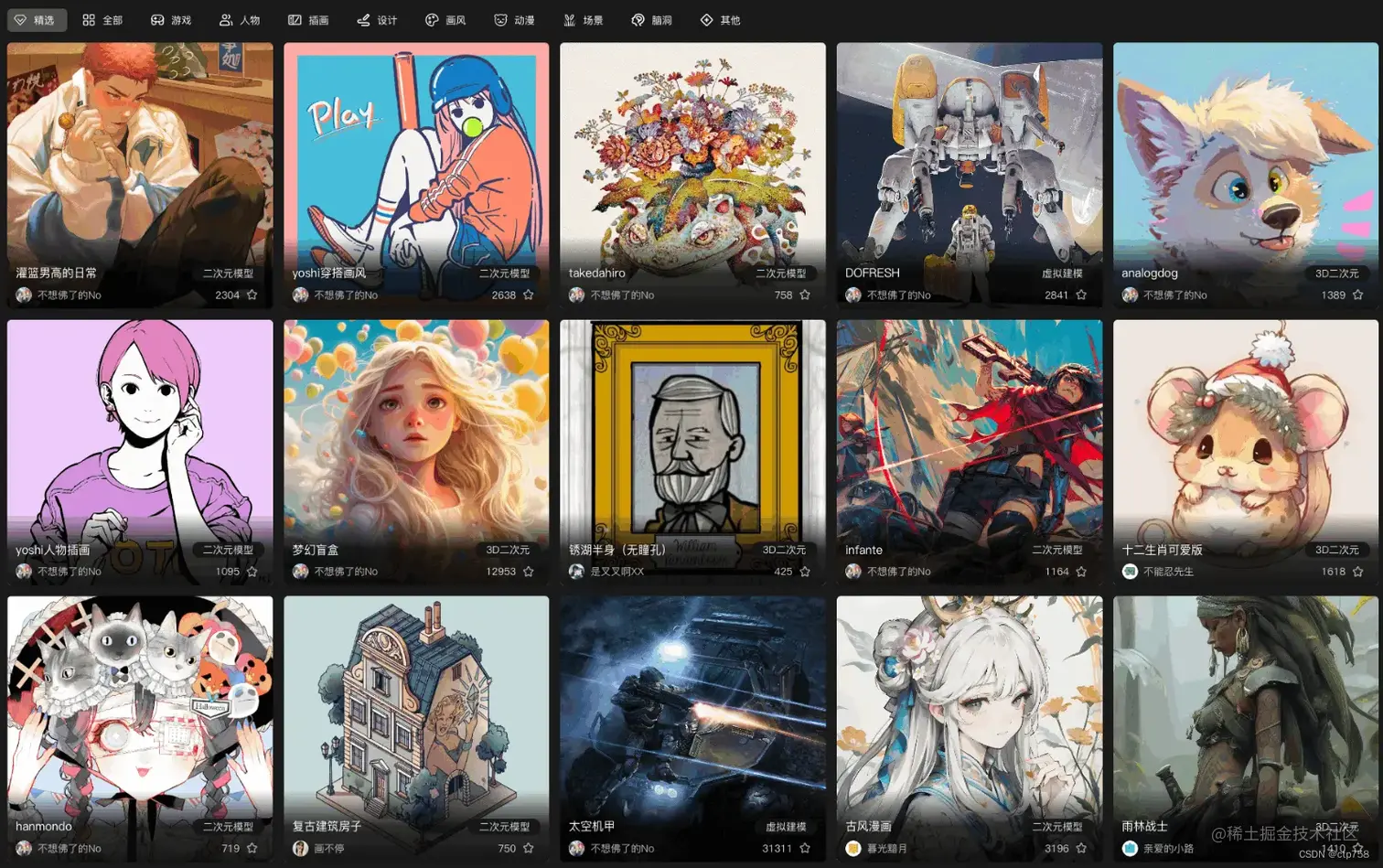Select the 游戏 category tab
Screen dimensions: 1383x868
[171, 20]
